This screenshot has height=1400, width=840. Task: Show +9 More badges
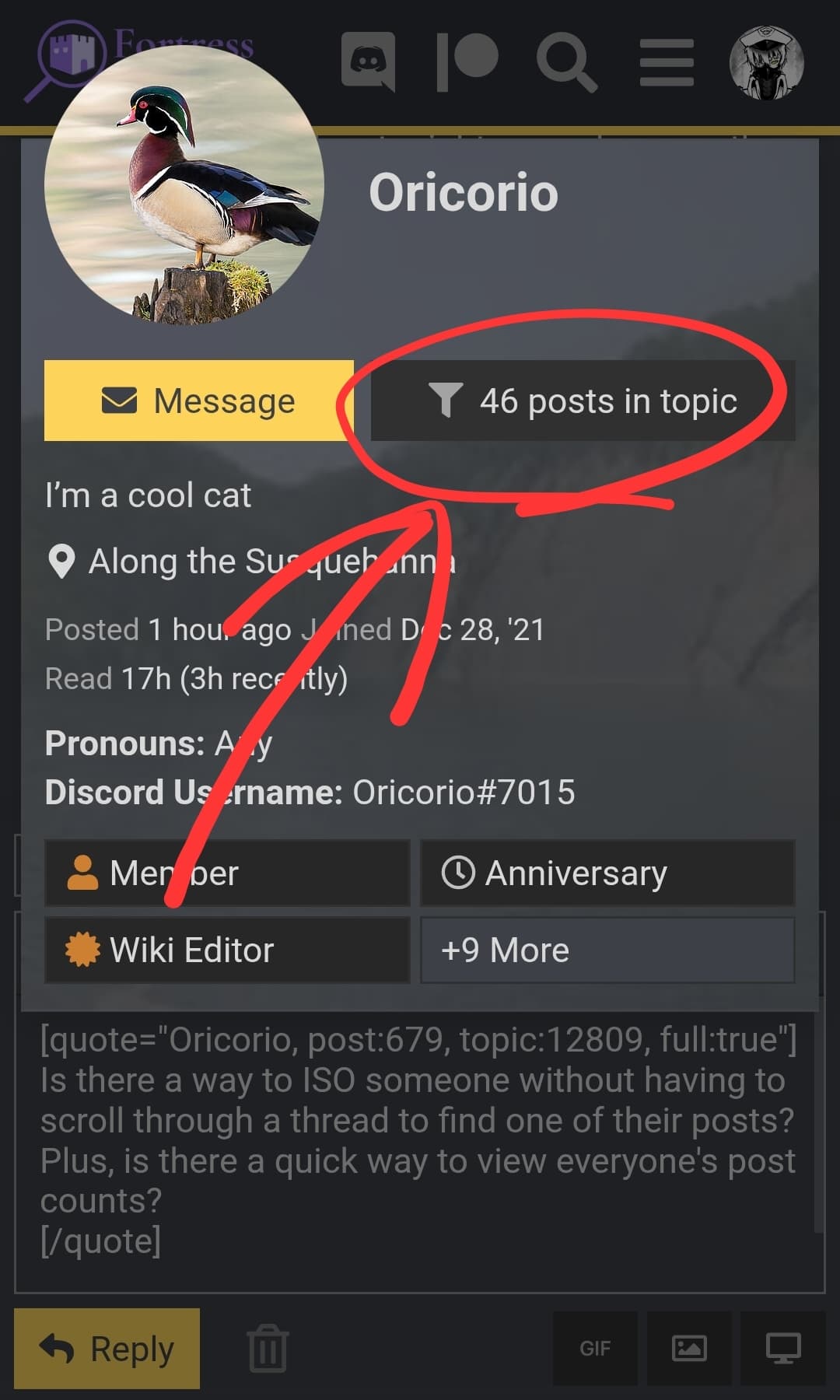607,950
